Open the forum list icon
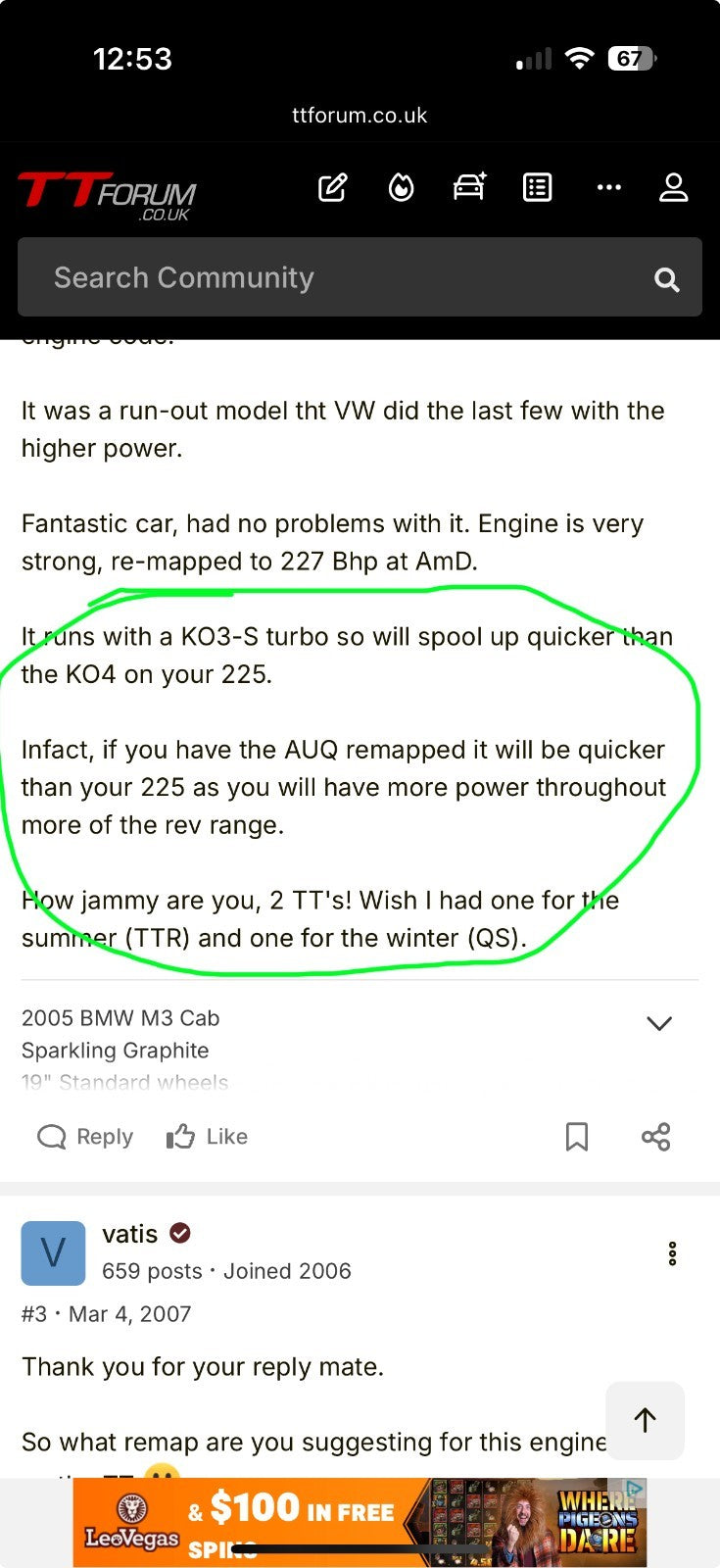The image size is (720, 1568). (537, 187)
